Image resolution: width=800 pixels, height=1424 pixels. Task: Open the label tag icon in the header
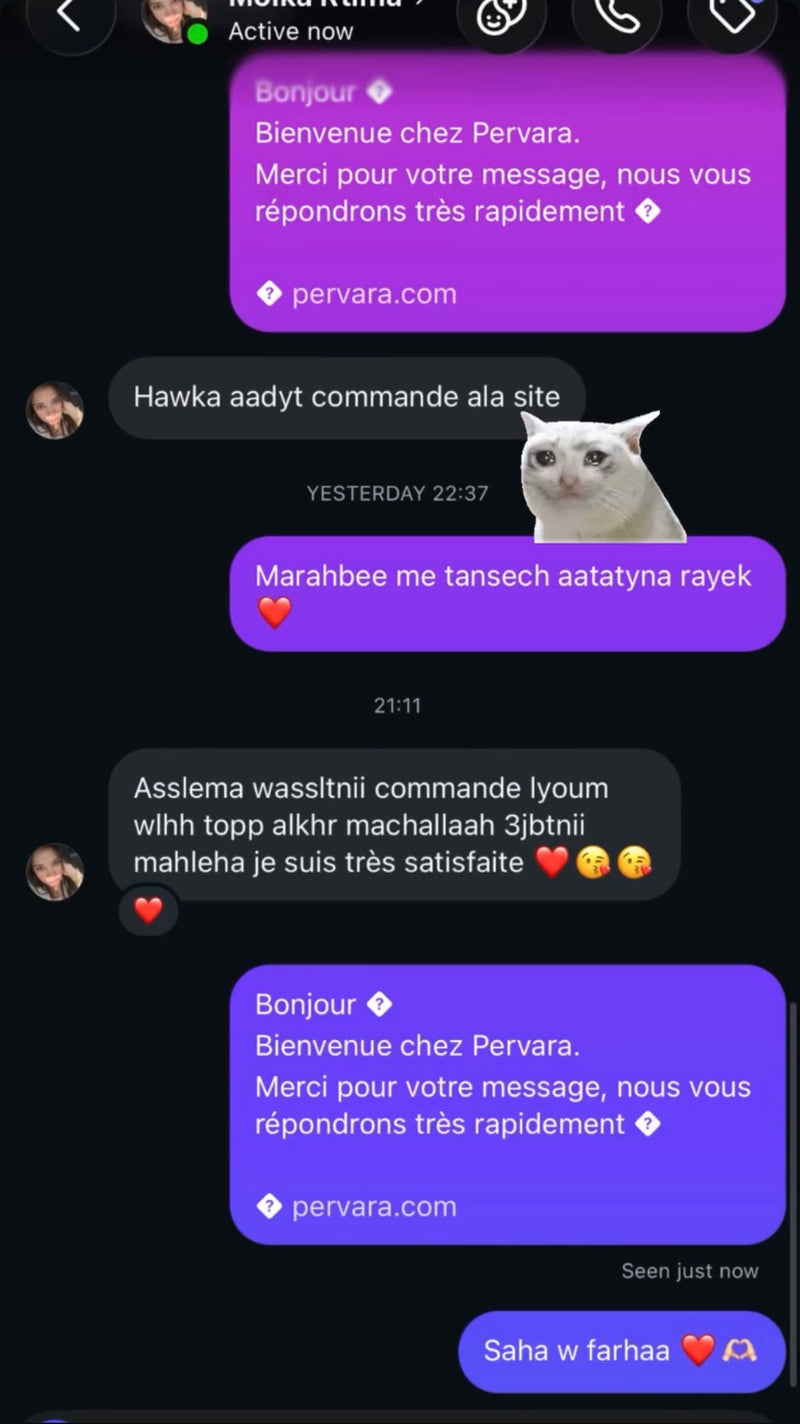(732, 14)
